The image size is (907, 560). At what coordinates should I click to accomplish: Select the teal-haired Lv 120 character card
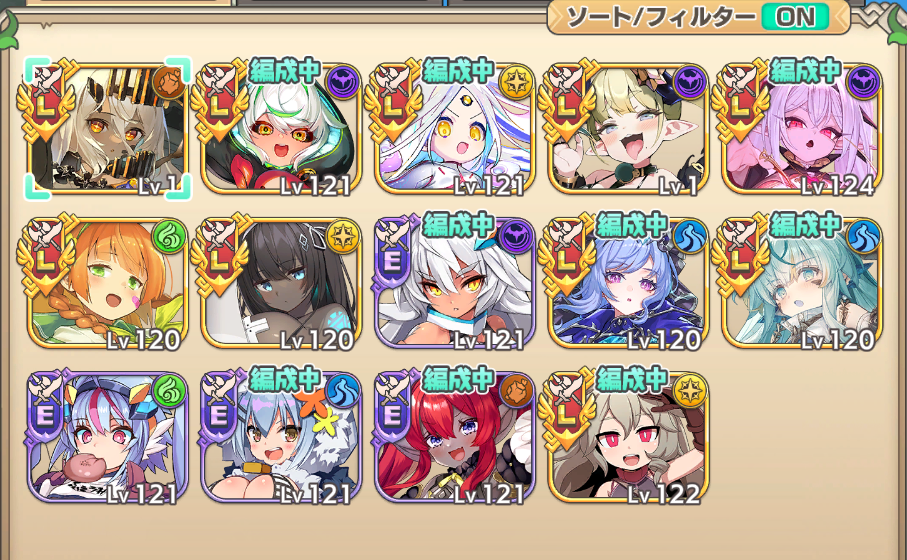pyautogui.click(x=799, y=284)
